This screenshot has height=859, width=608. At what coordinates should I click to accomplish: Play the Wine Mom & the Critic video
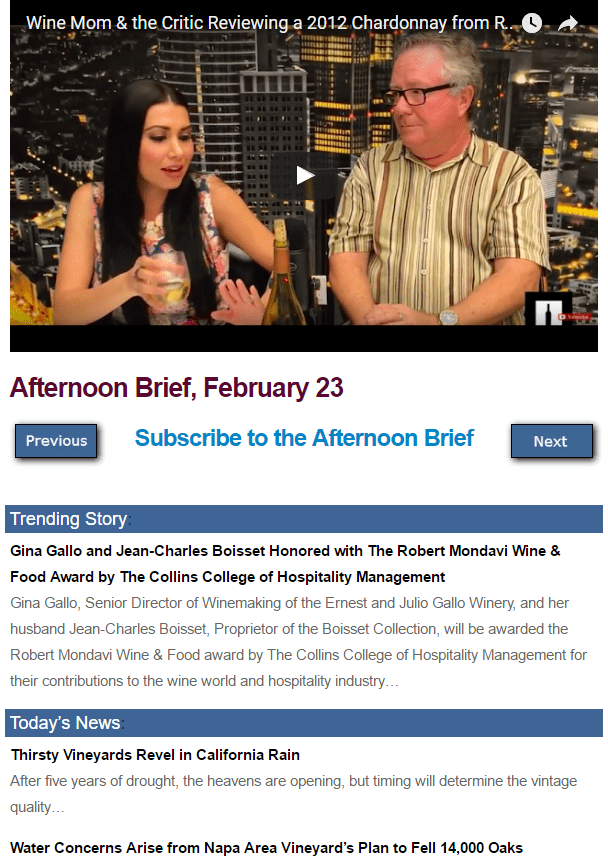(x=305, y=175)
